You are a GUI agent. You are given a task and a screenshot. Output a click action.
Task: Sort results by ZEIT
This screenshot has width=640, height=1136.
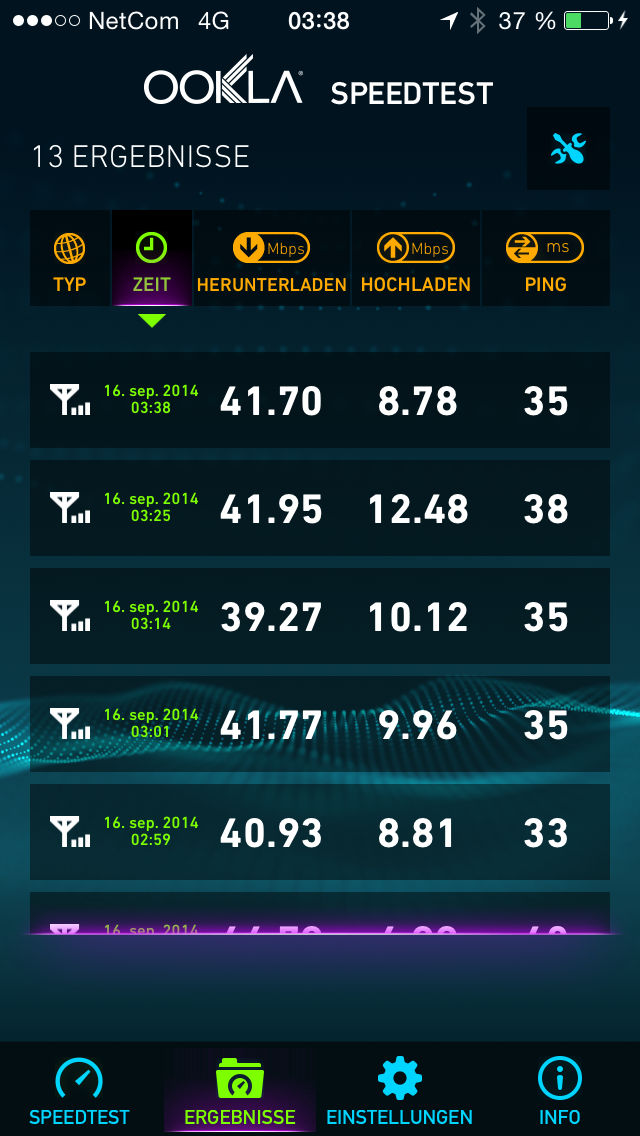pyautogui.click(x=151, y=258)
